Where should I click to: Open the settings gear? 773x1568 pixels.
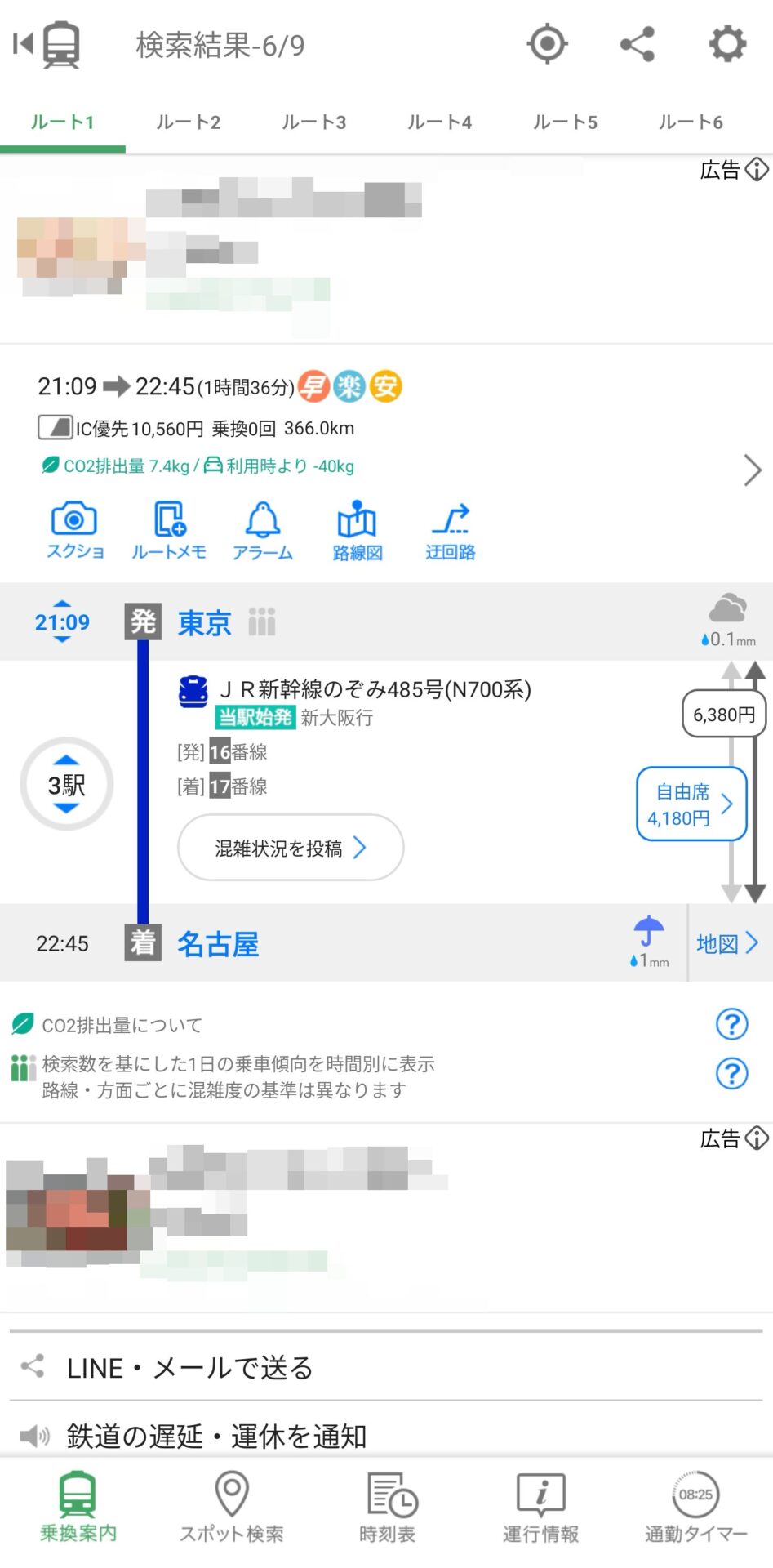click(726, 44)
